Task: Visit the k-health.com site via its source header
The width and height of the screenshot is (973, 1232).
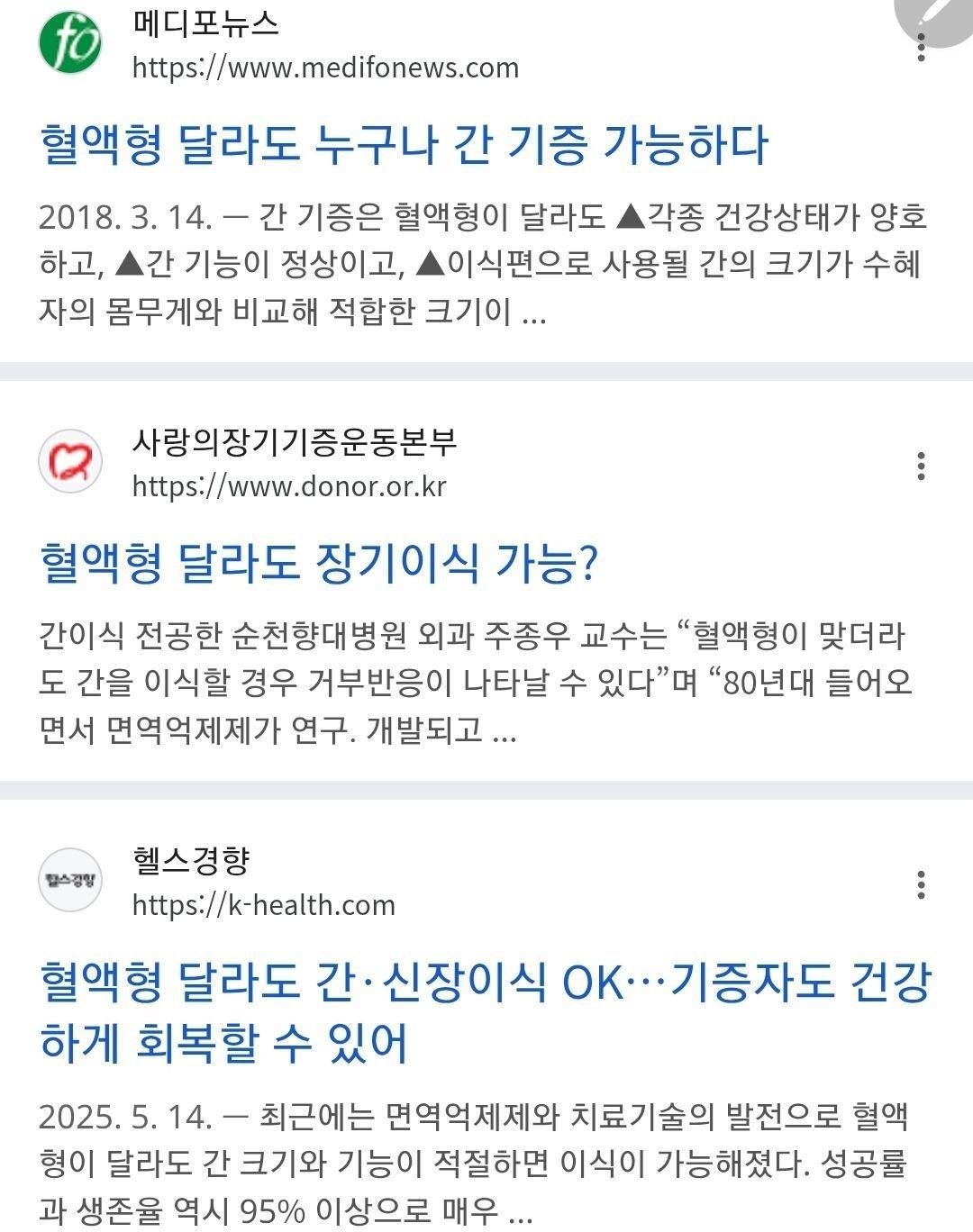Action: click(263, 883)
